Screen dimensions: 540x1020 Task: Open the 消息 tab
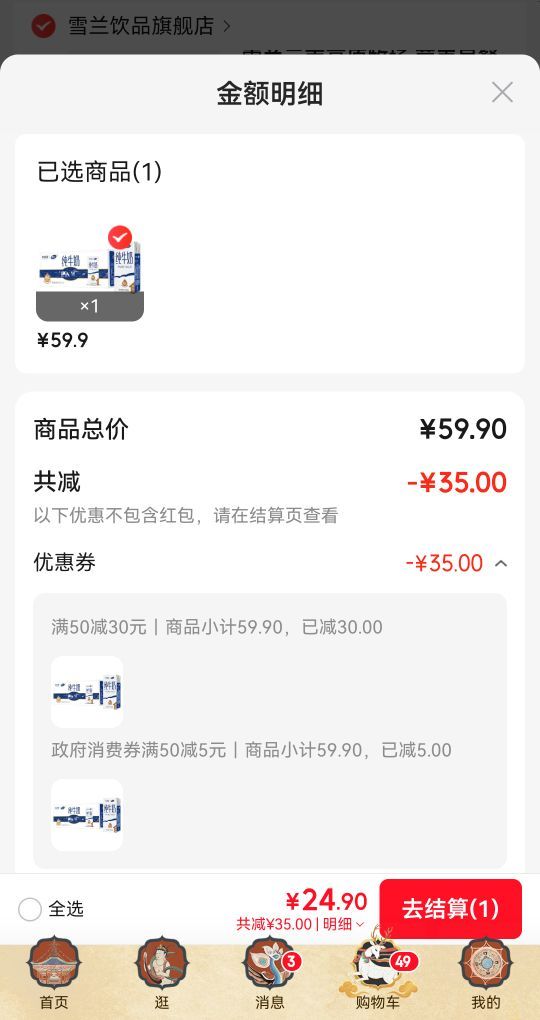click(270, 974)
